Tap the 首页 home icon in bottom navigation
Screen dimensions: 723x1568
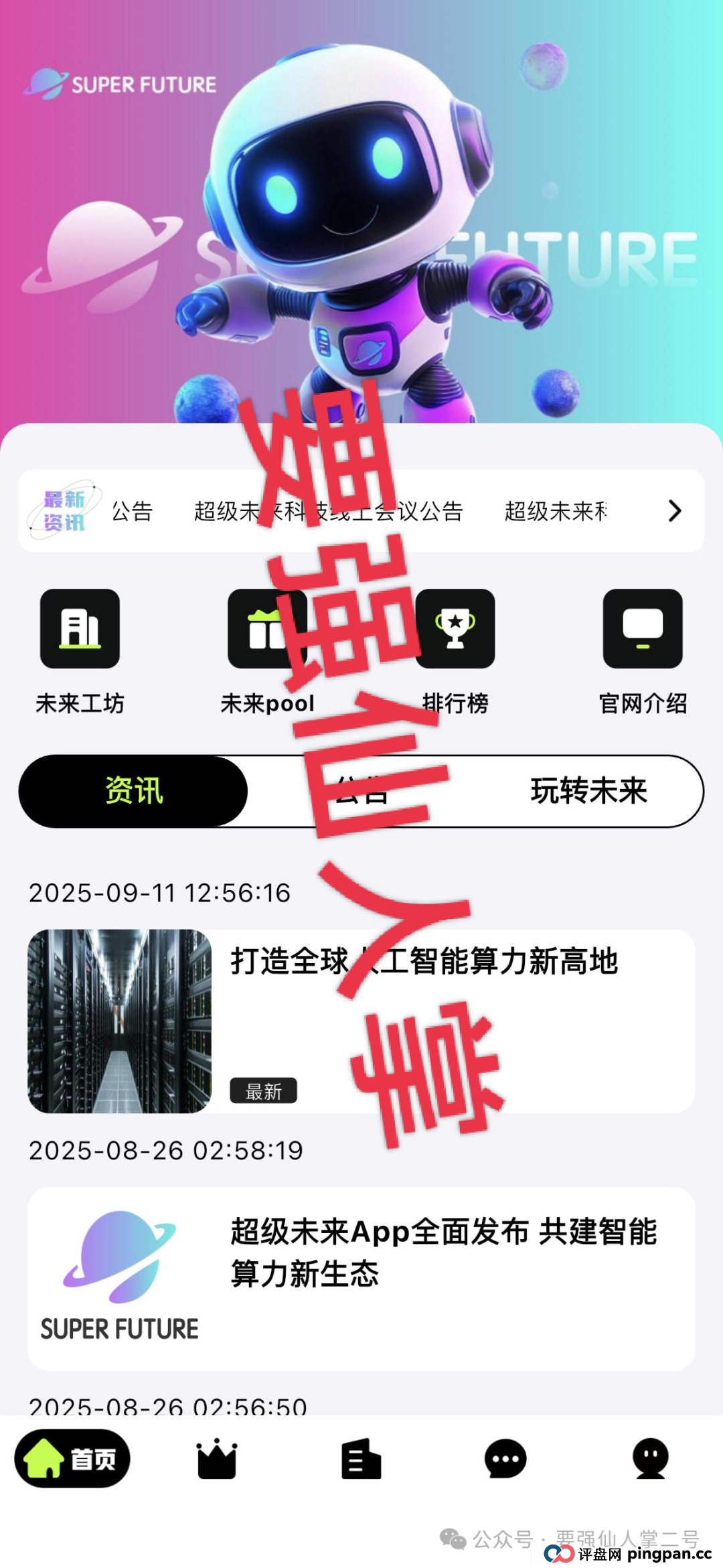[72, 1460]
